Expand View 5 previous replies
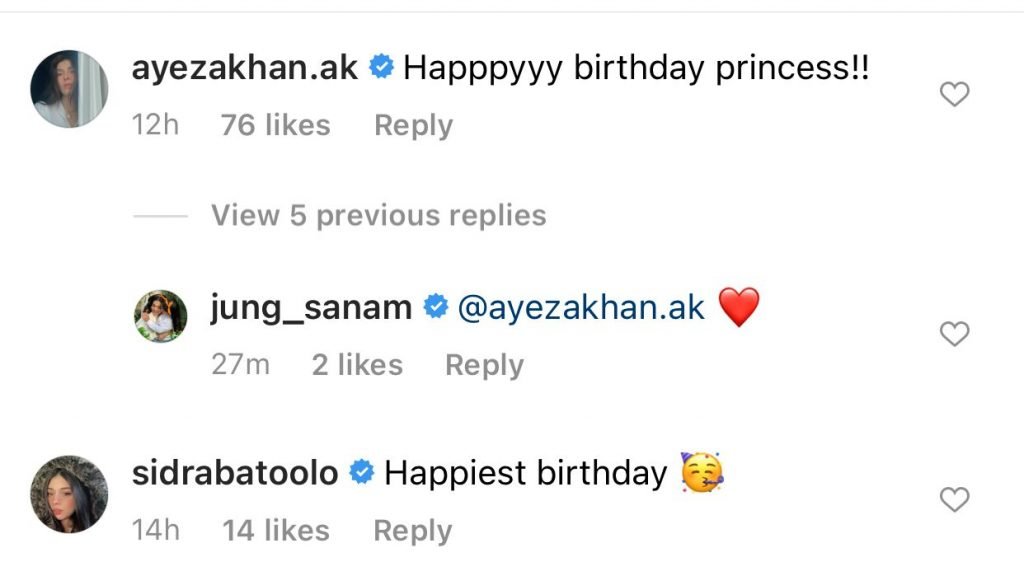Image resolution: width=1024 pixels, height=576 pixels. (378, 216)
